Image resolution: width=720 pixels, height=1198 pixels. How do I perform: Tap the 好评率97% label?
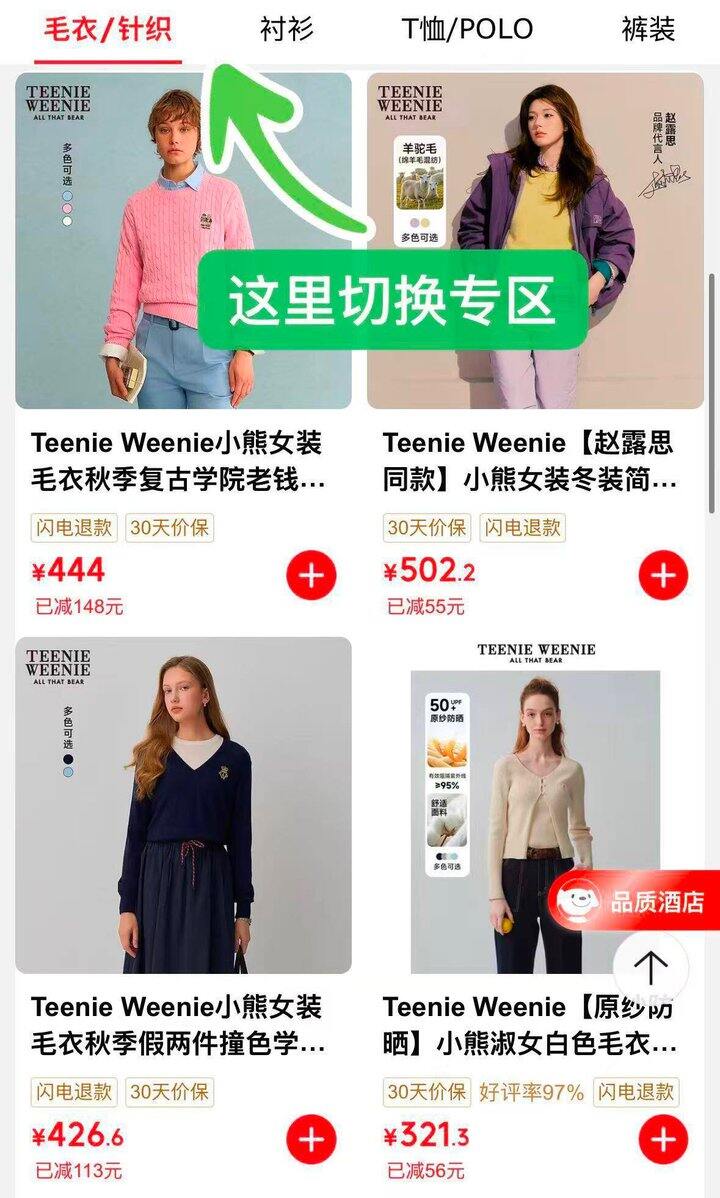[530, 1092]
